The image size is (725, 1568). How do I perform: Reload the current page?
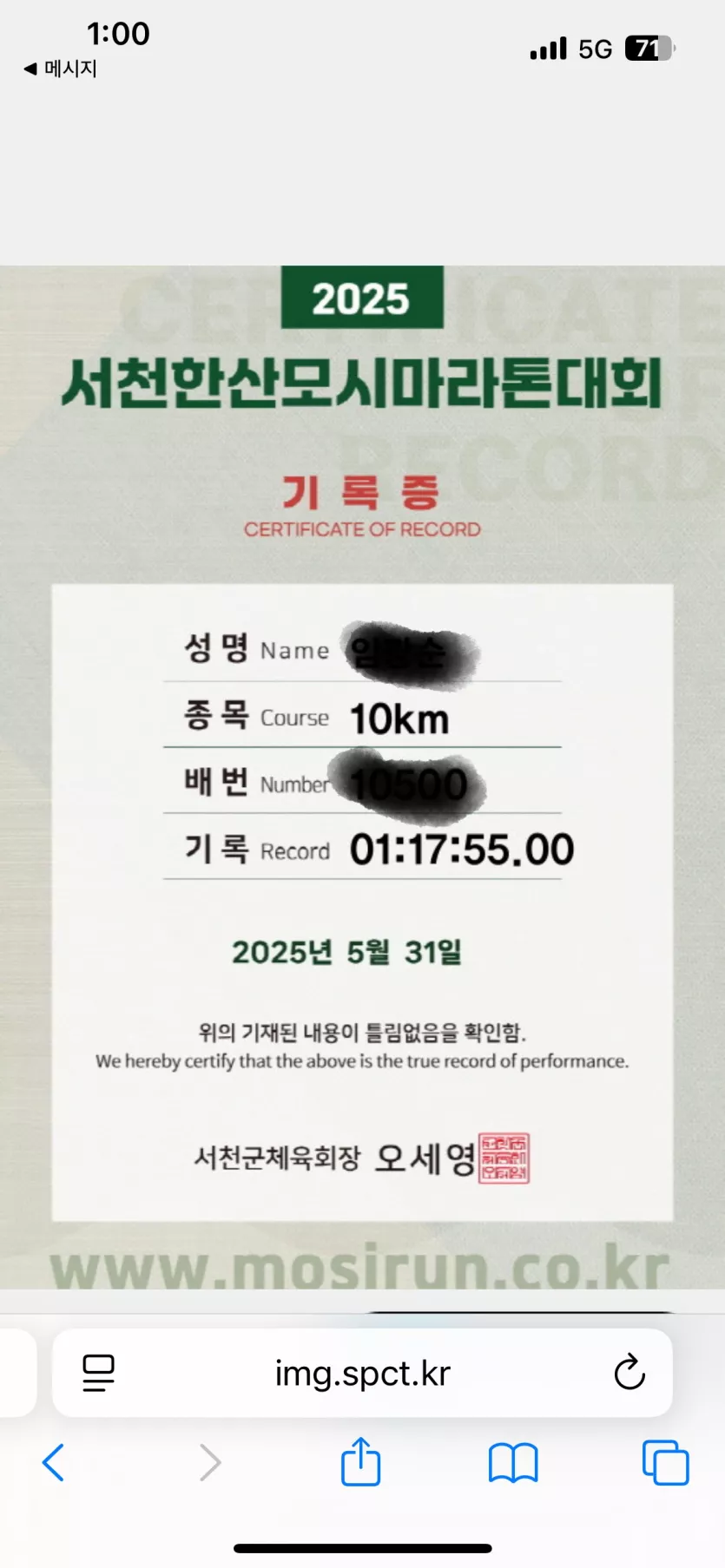click(x=629, y=1373)
